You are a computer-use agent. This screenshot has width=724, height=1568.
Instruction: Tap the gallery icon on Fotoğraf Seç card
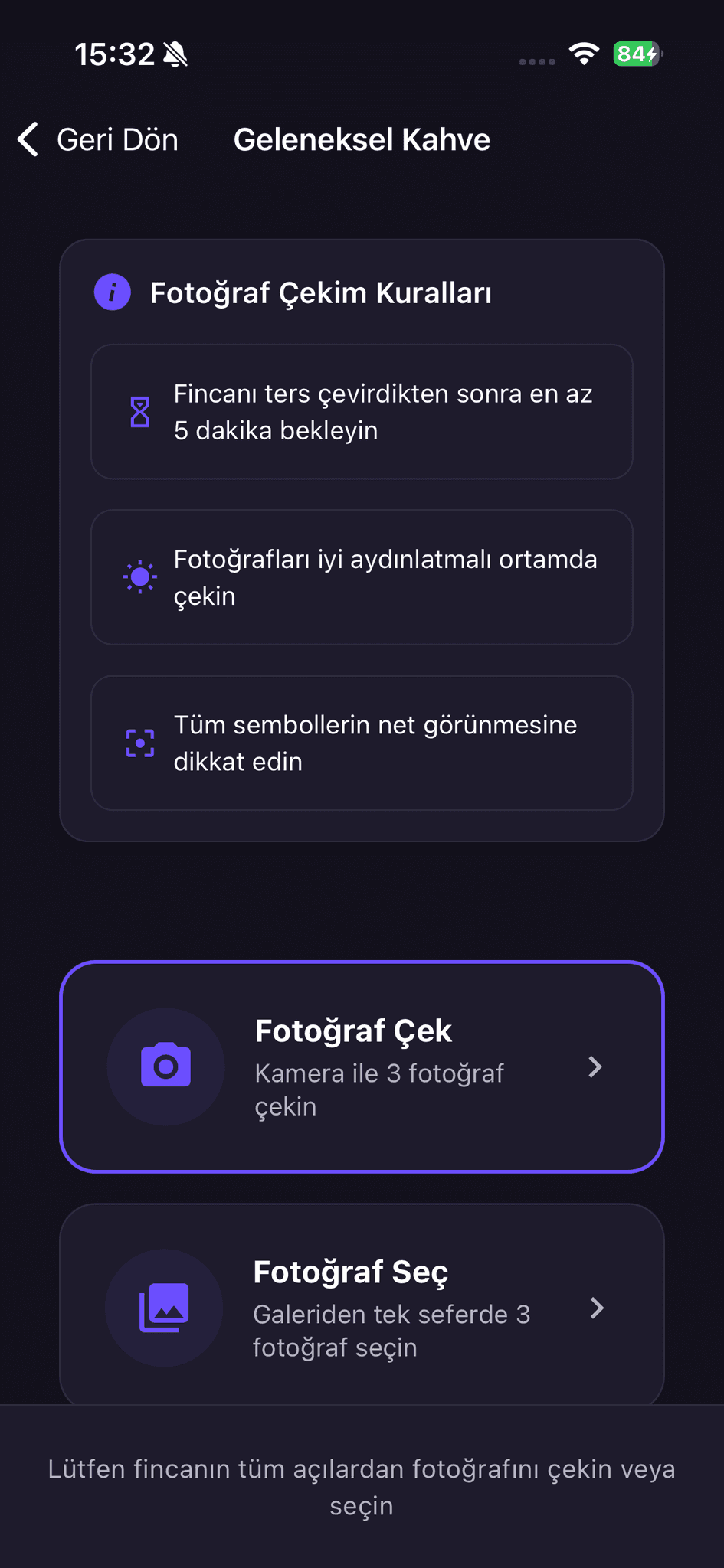164,1308
